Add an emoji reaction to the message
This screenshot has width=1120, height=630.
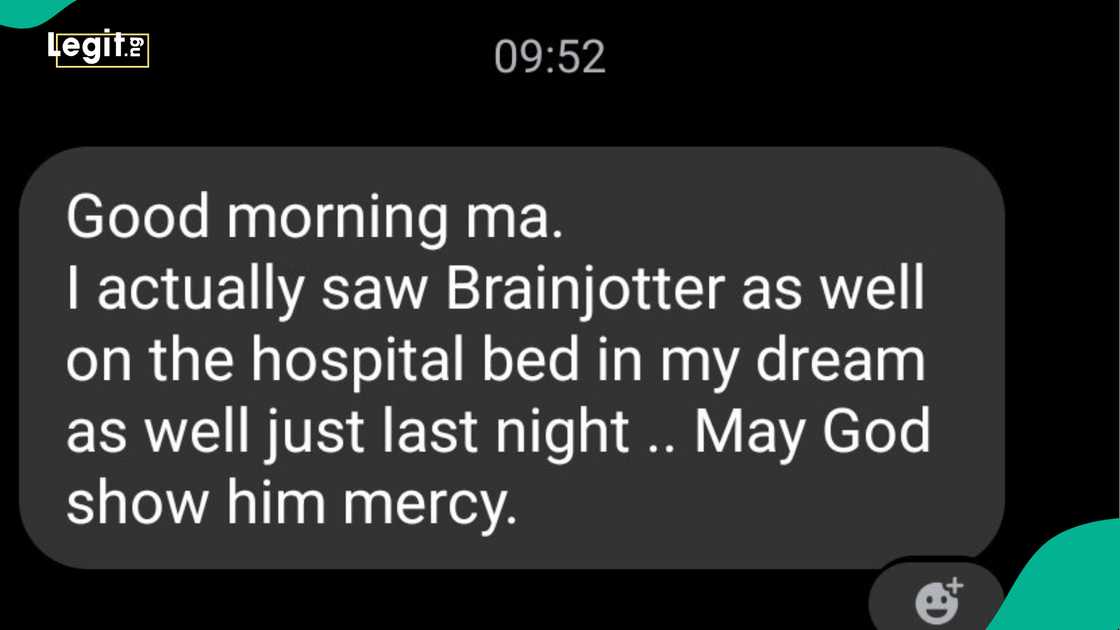[x=938, y=601]
